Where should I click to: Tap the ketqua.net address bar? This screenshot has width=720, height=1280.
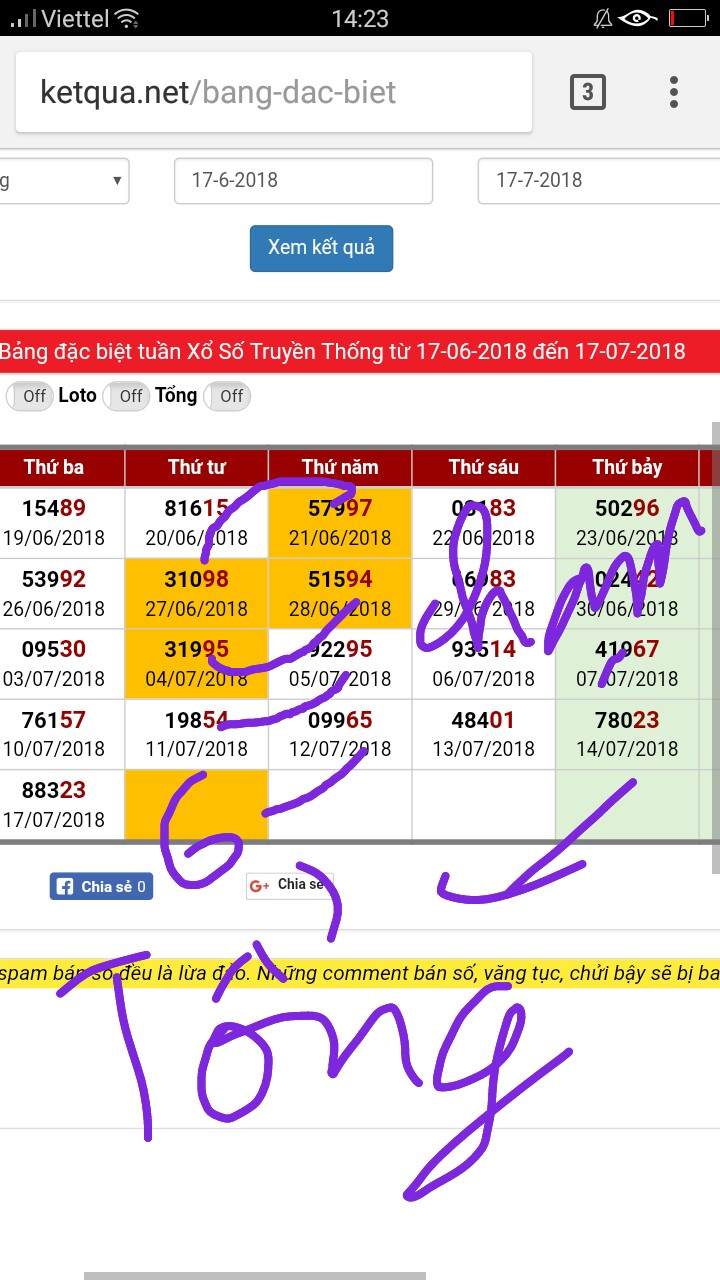(x=270, y=93)
